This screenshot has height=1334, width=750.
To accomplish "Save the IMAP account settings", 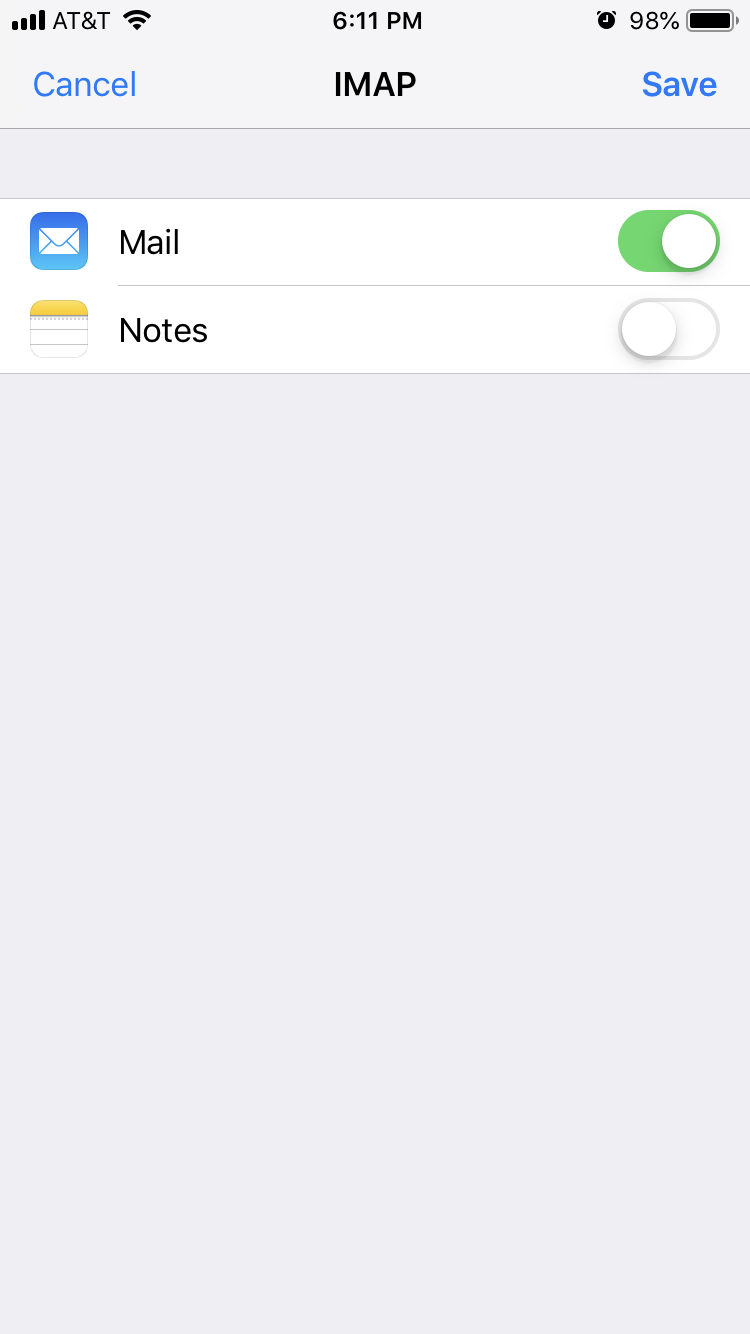I will click(x=679, y=84).
